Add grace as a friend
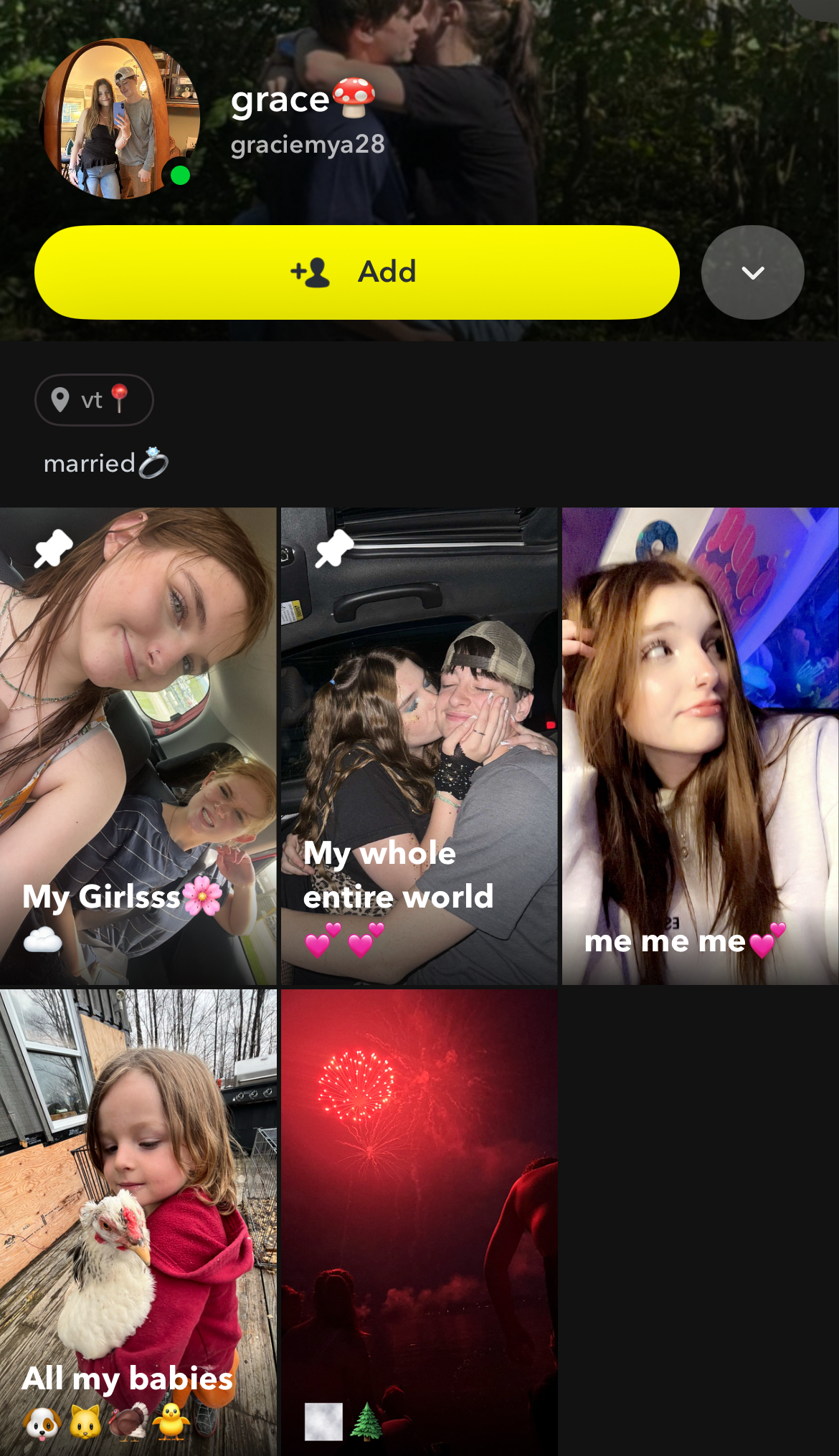The height and width of the screenshot is (1456, 839). click(356, 272)
